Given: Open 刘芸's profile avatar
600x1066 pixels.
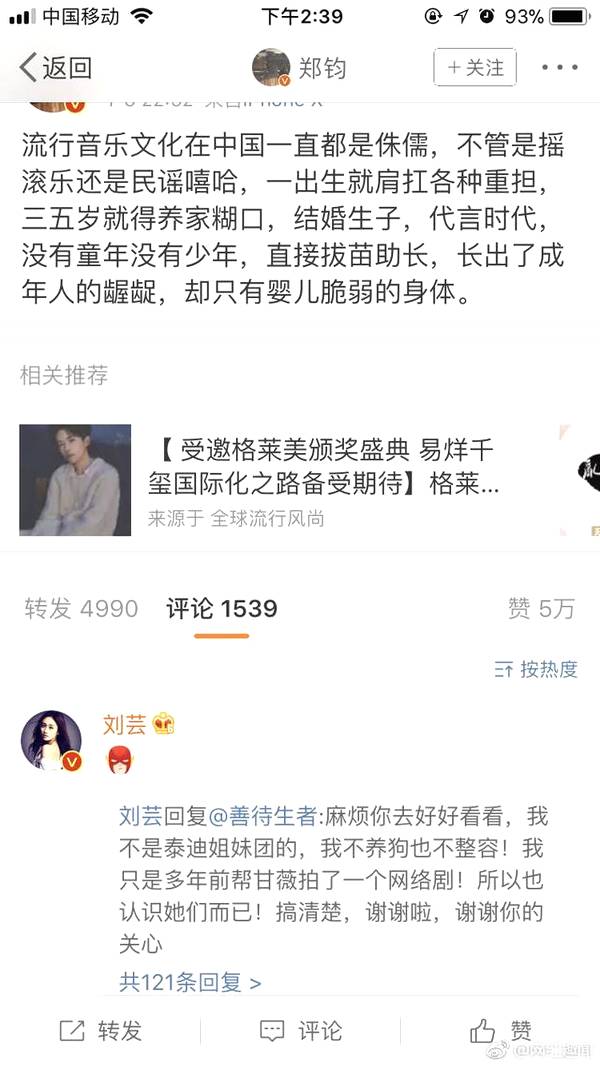Looking at the screenshot, I should pos(51,741).
